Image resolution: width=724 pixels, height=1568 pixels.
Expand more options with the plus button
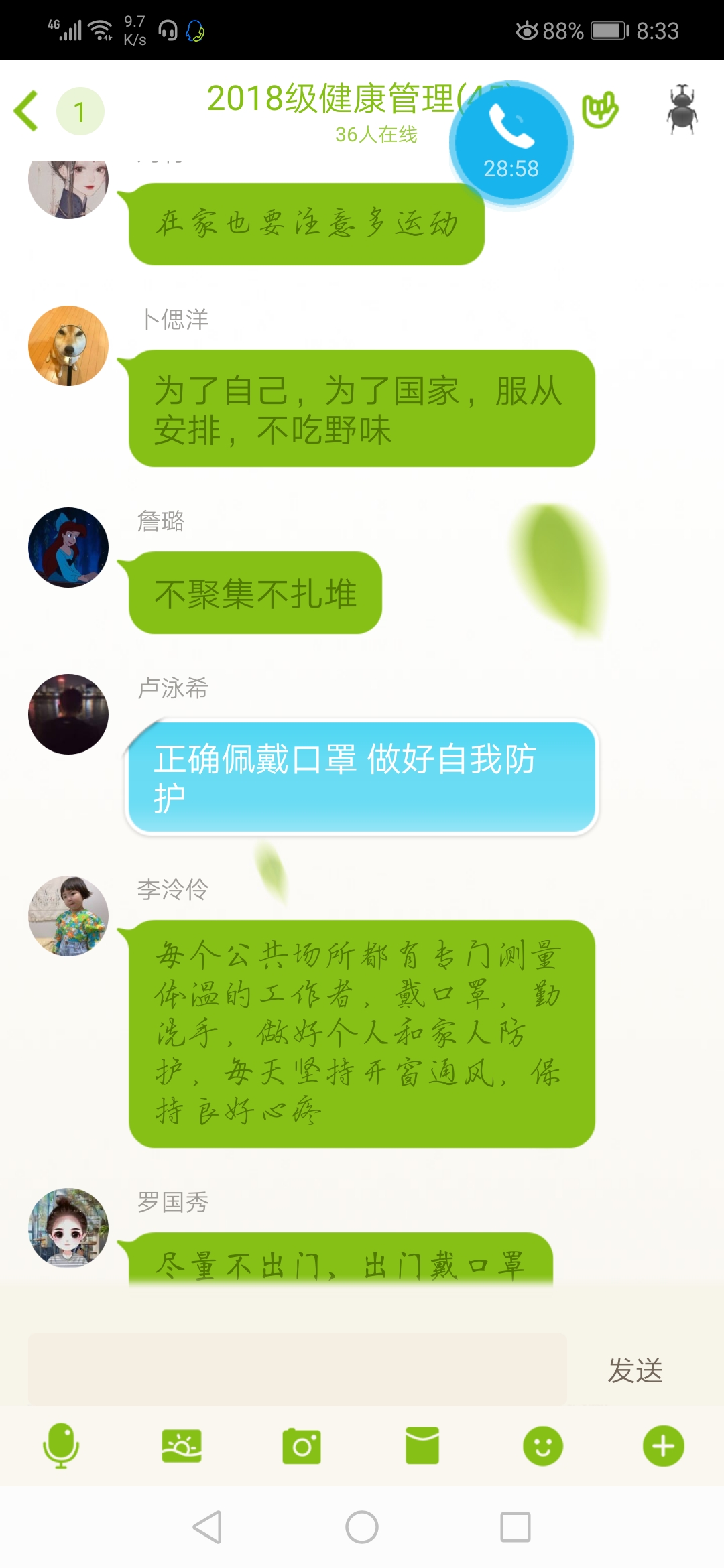pyautogui.click(x=663, y=1446)
